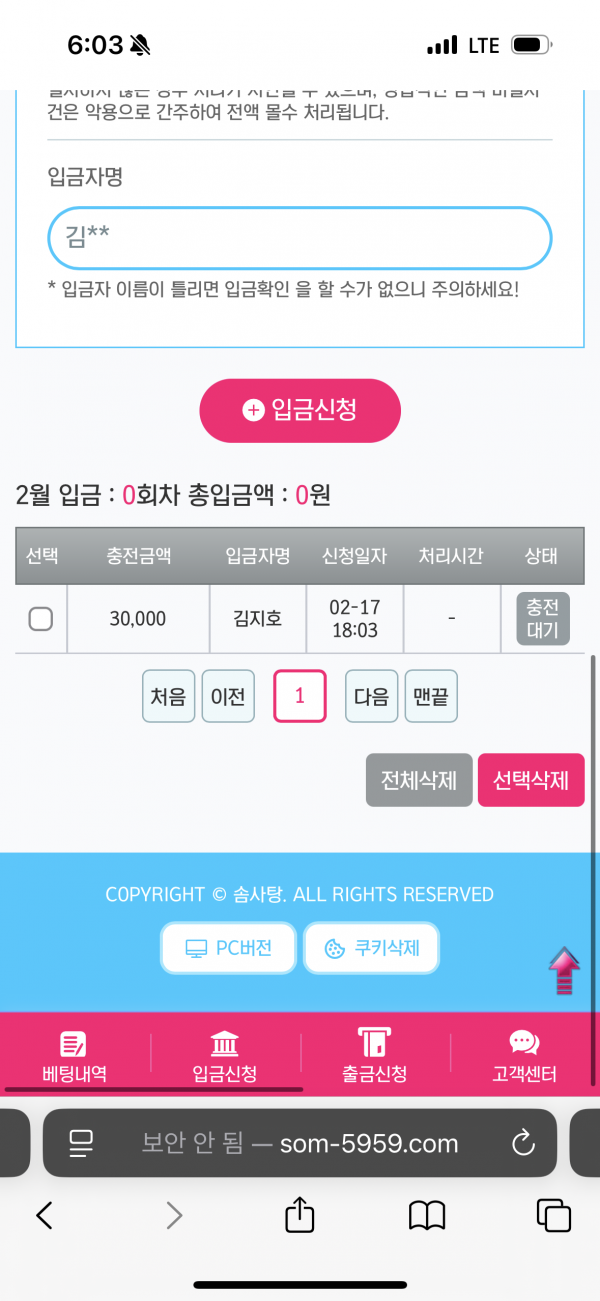Go to 다음 page
Image resolution: width=600 pixels, height=1301 pixels.
click(x=371, y=696)
